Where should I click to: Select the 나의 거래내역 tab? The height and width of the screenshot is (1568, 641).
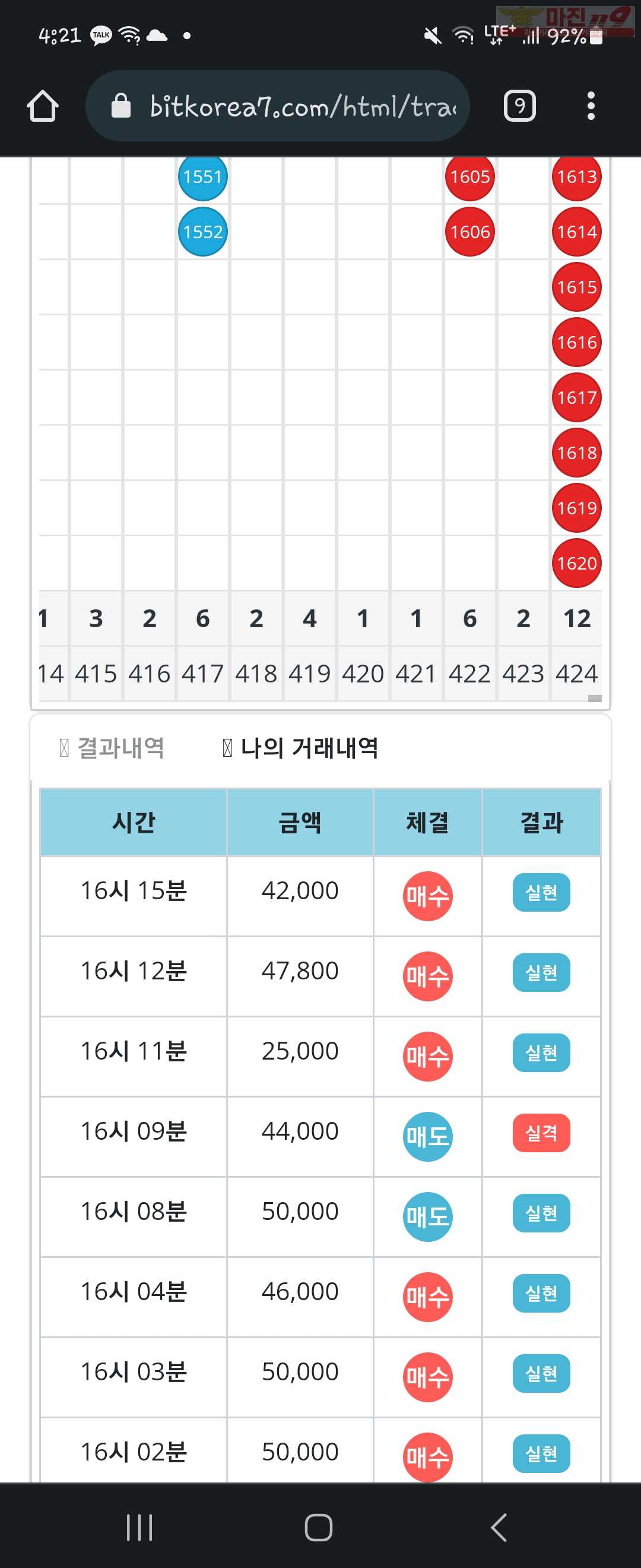coord(300,748)
